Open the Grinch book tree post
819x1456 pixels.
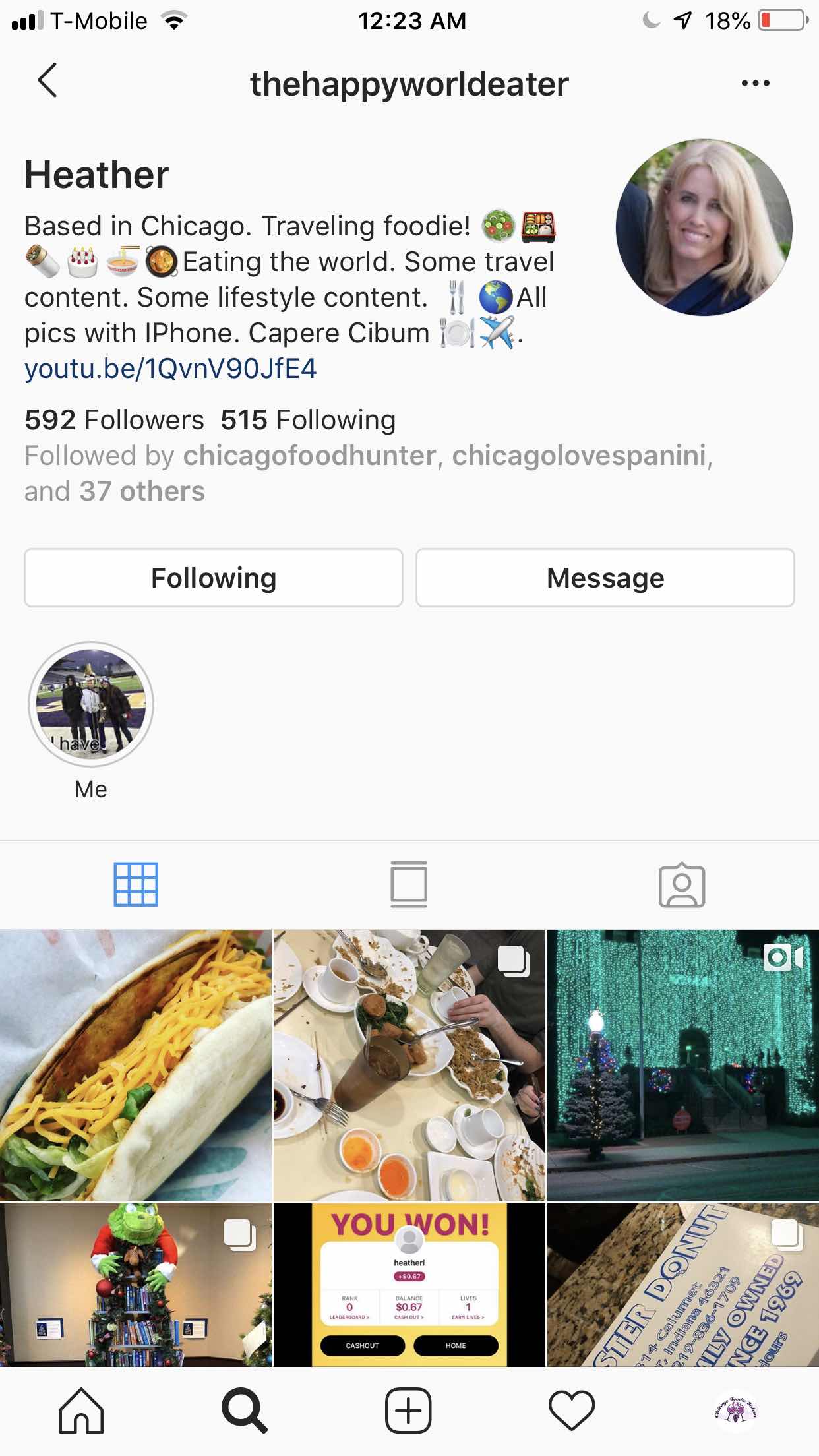tap(136, 1285)
